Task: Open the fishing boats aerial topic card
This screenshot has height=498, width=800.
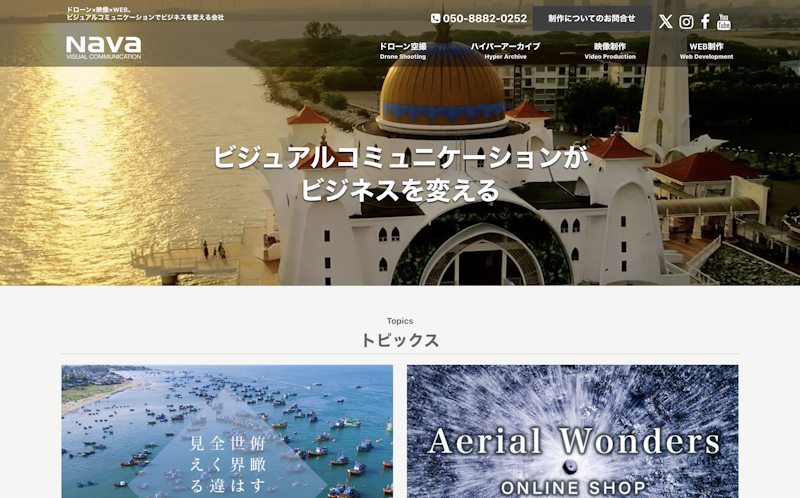Action: click(x=227, y=431)
